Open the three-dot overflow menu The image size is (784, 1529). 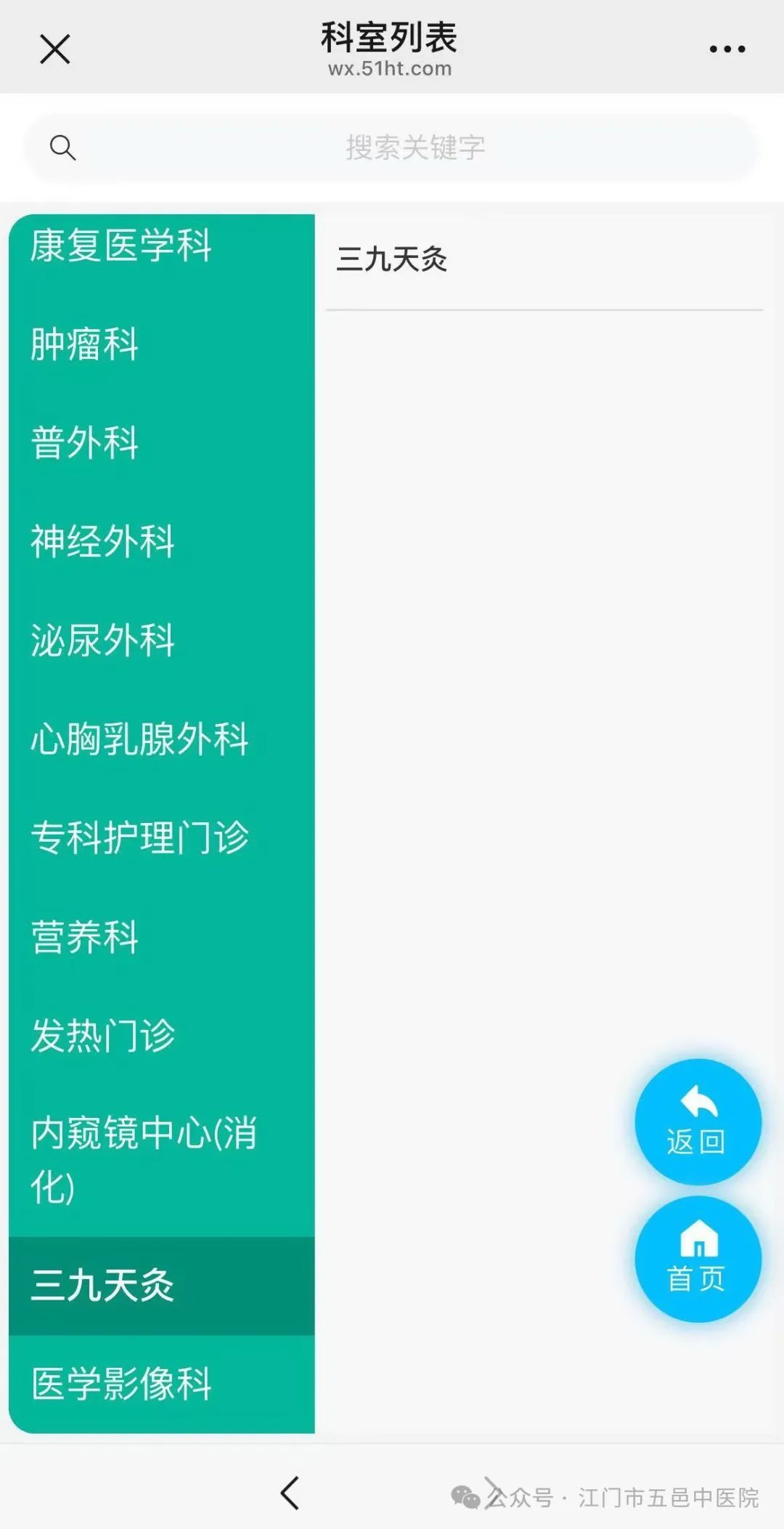click(x=727, y=49)
